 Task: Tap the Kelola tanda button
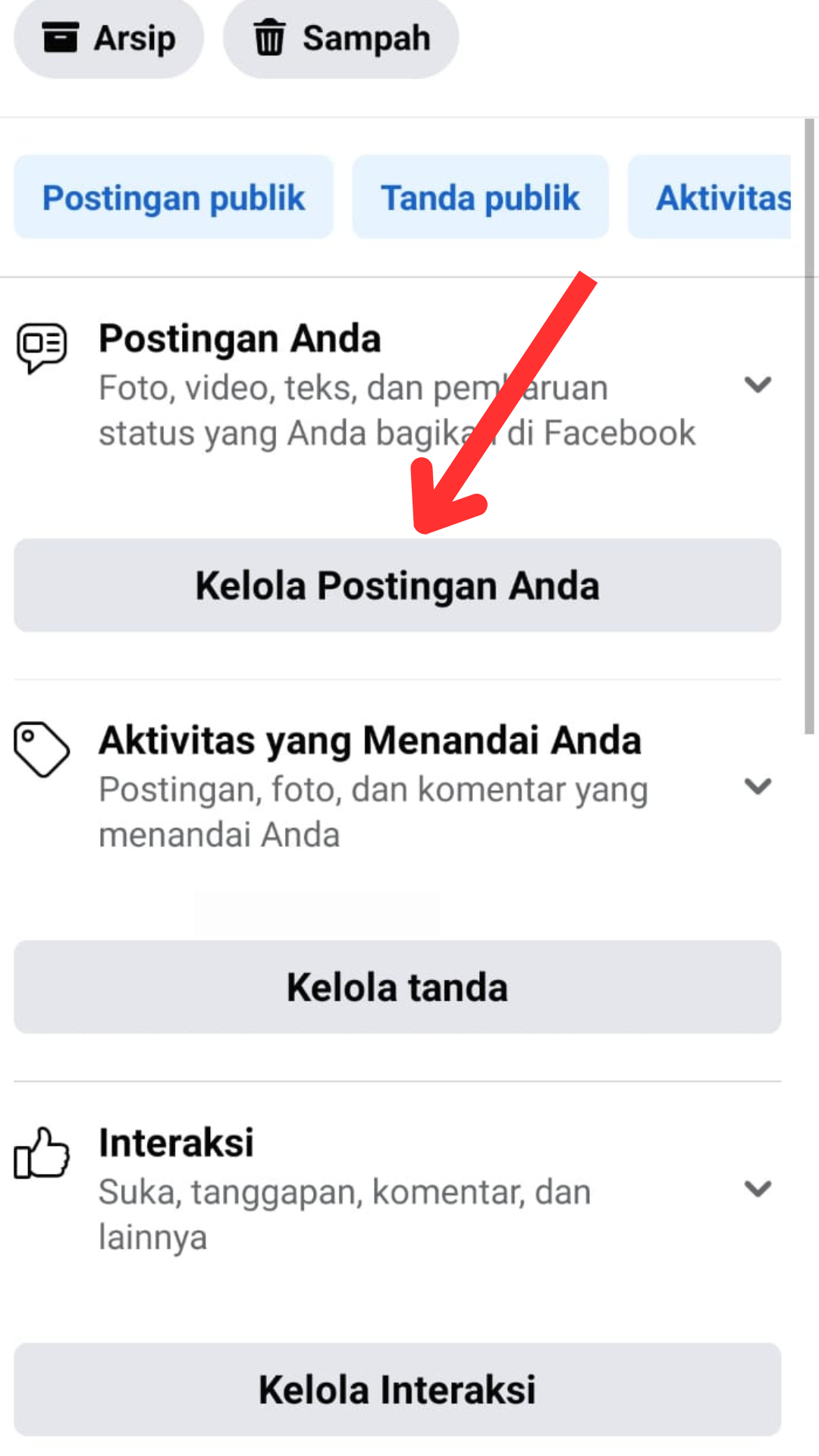(x=397, y=987)
